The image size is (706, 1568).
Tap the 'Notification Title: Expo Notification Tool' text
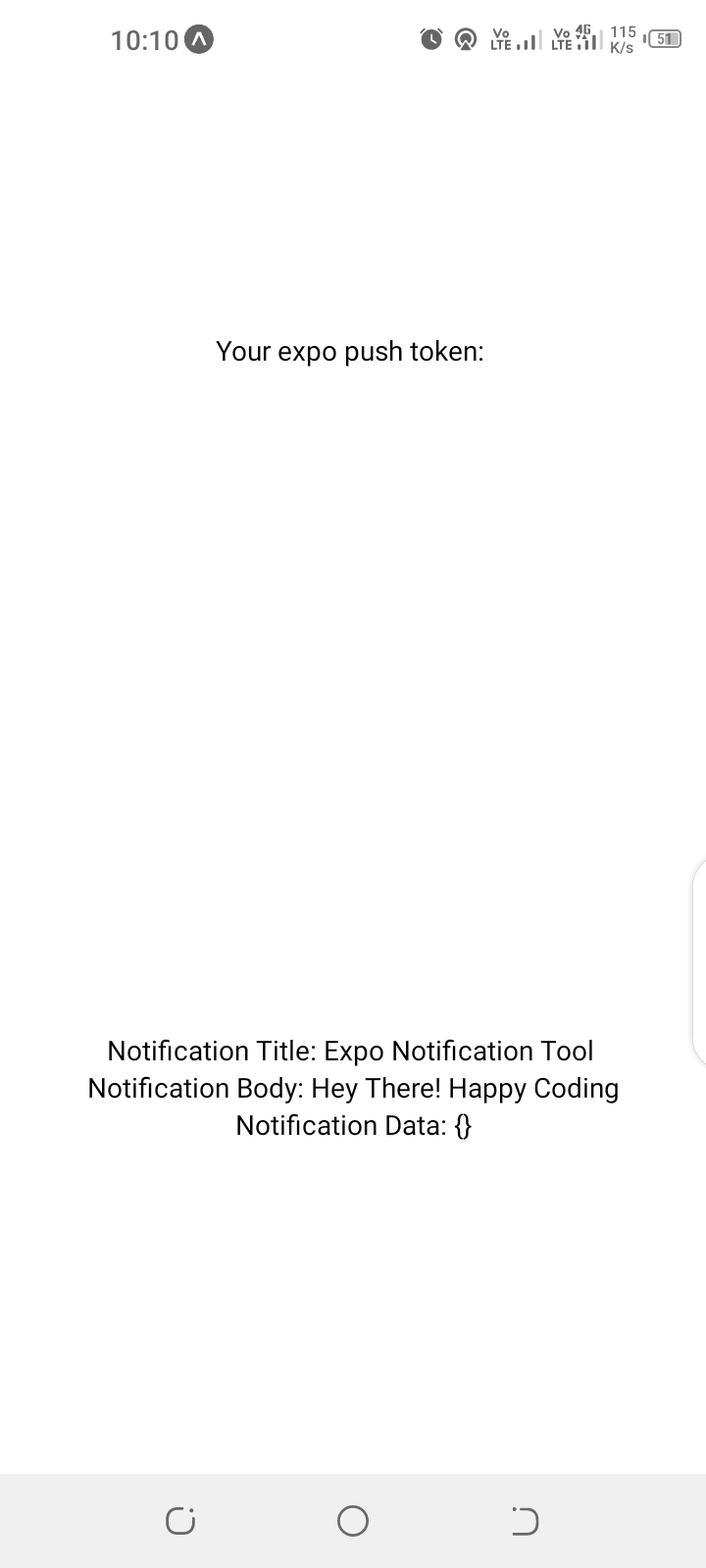point(350,1051)
